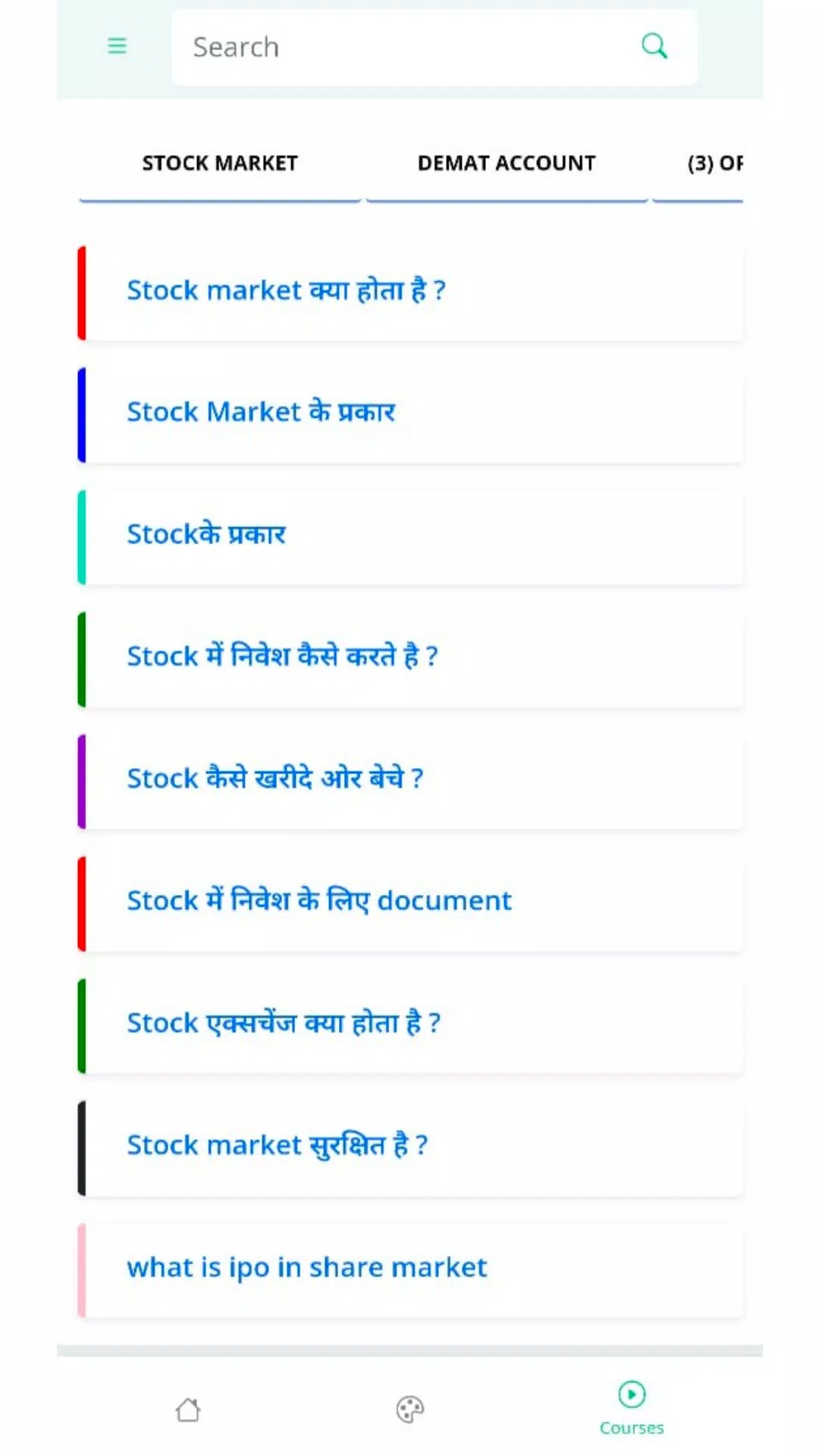Open "Stock Market के प्रकार" lesson

[x=410, y=414]
